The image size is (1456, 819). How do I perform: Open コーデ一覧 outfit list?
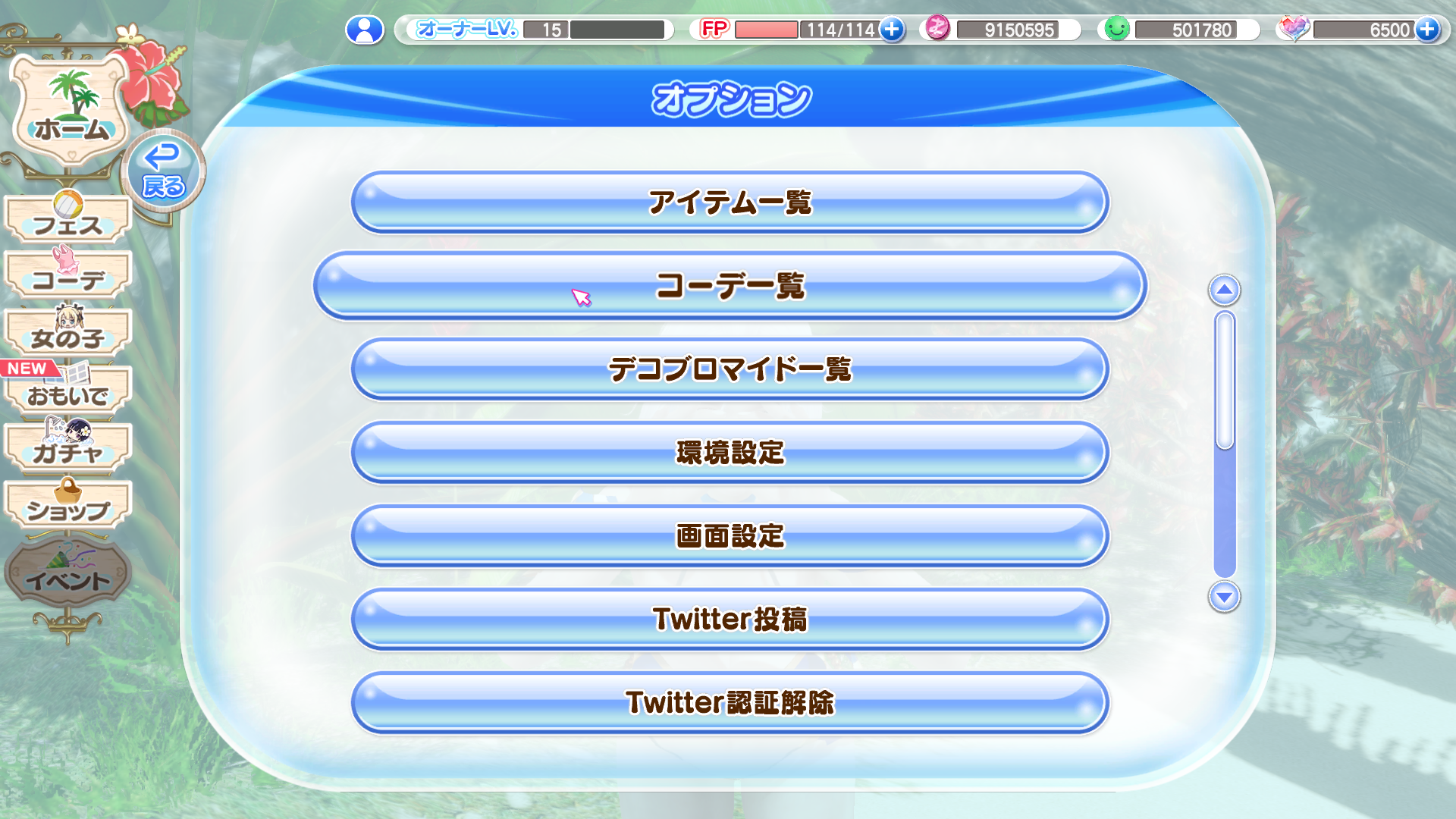[730, 286]
